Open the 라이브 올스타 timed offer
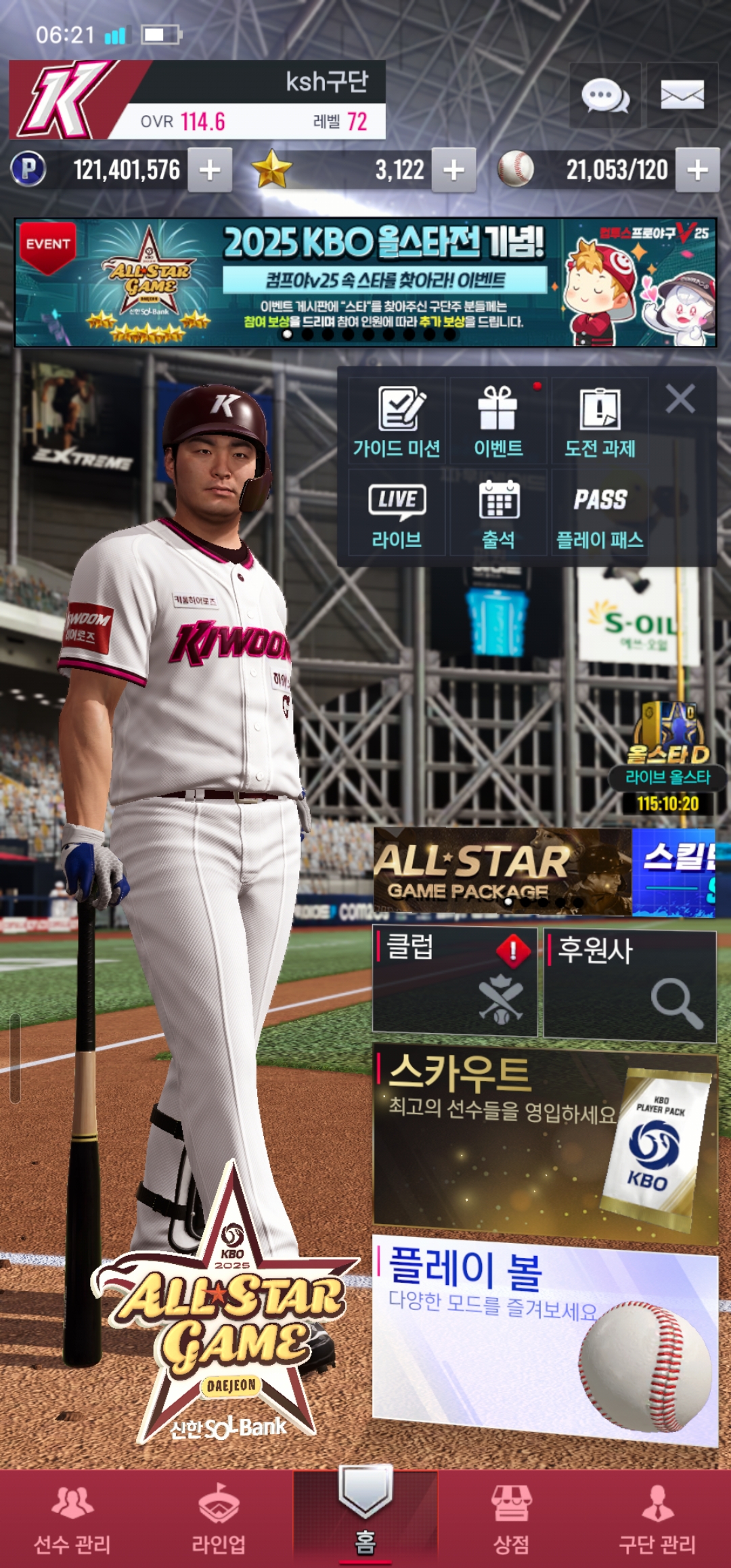This screenshot has width=731, height=1568. tap(668, 758)
